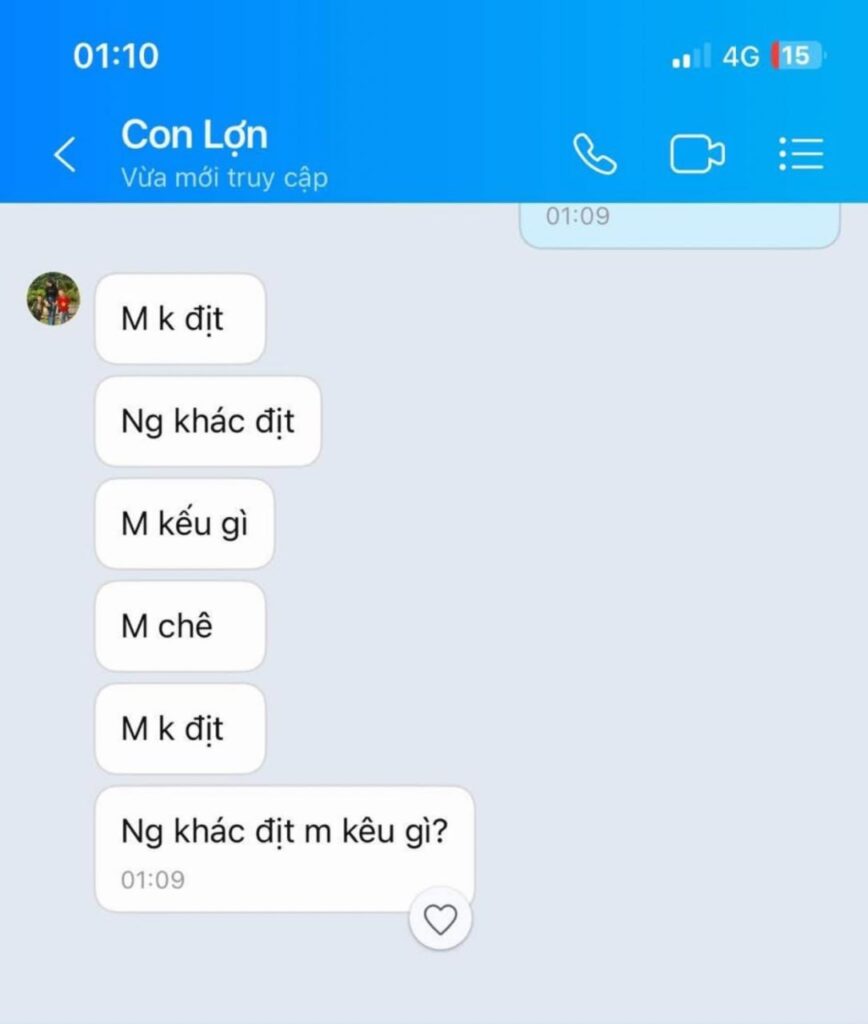Image resolution: width=868 pixels, height=1024 pixels.
Task: Open sender's avatar beside first message
Action: coord(54,299)
